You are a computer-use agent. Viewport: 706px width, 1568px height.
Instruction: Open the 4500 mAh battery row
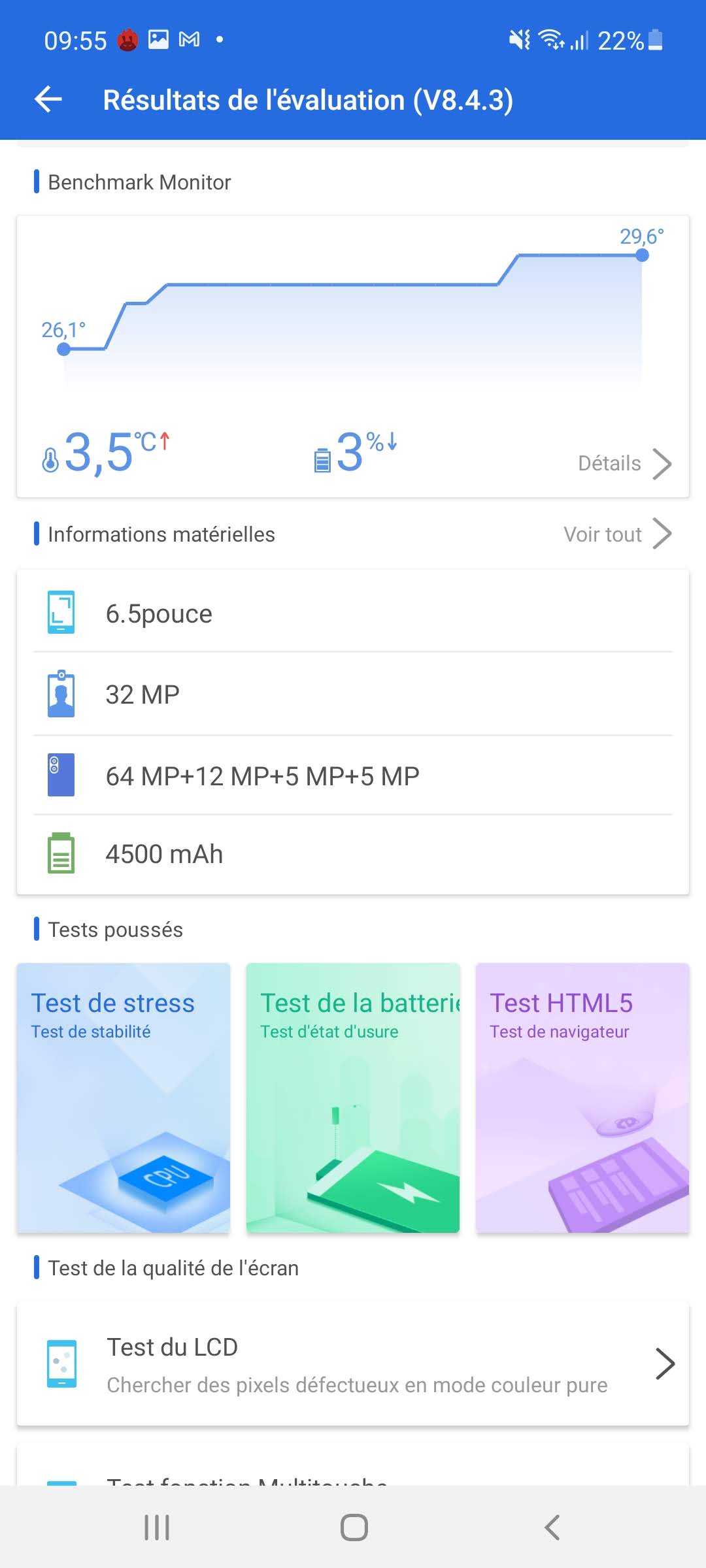353,854
